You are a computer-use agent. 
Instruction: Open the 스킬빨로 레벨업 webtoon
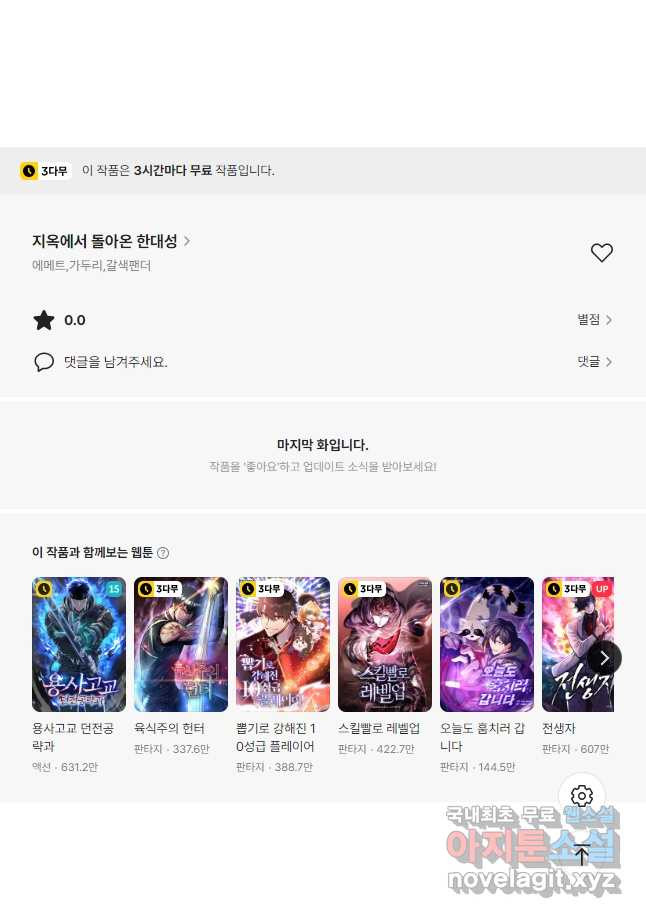pos(385,644)
